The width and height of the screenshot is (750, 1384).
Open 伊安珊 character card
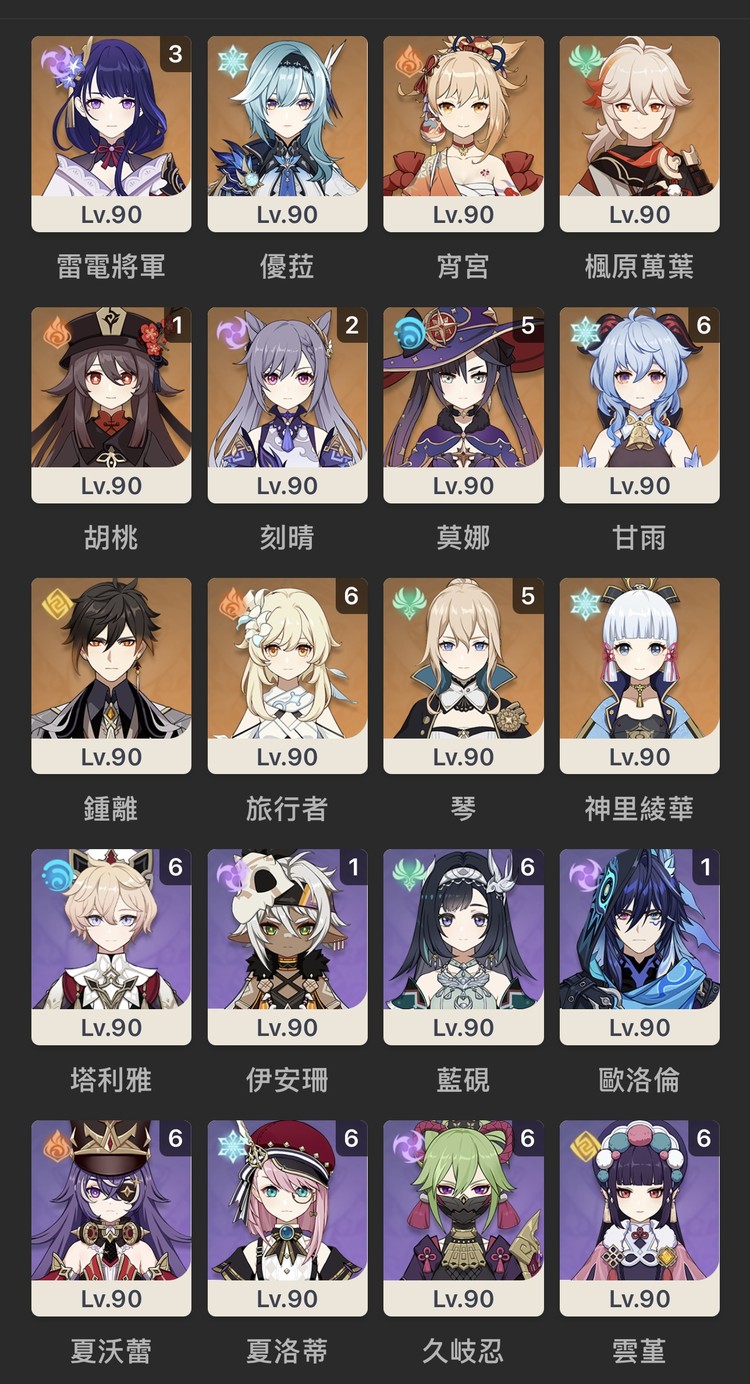(x=287, y=947)
